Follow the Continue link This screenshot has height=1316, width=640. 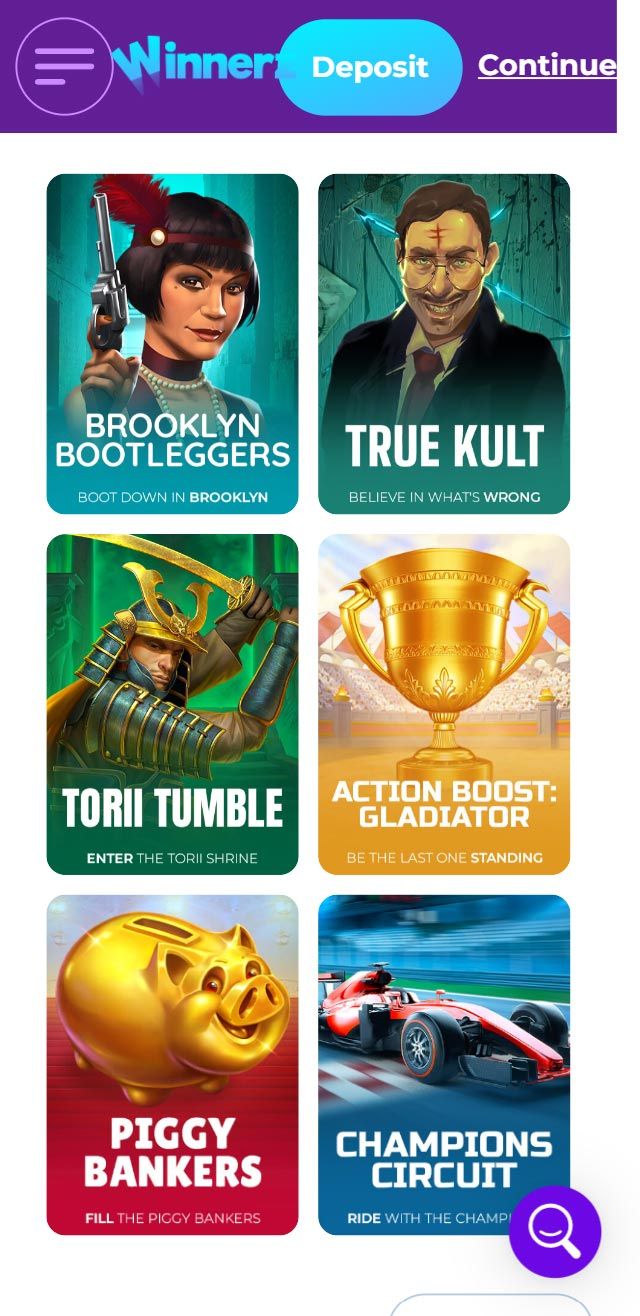pos(546,65)
